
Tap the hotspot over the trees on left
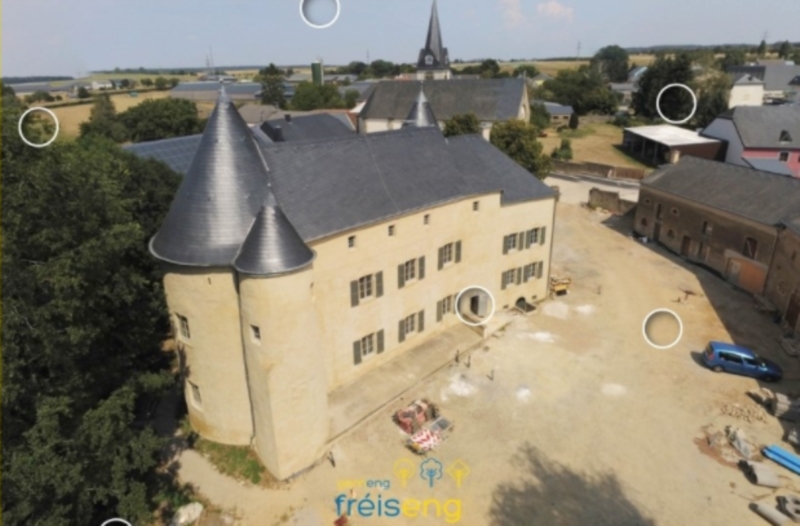click(x=38, y=127)
